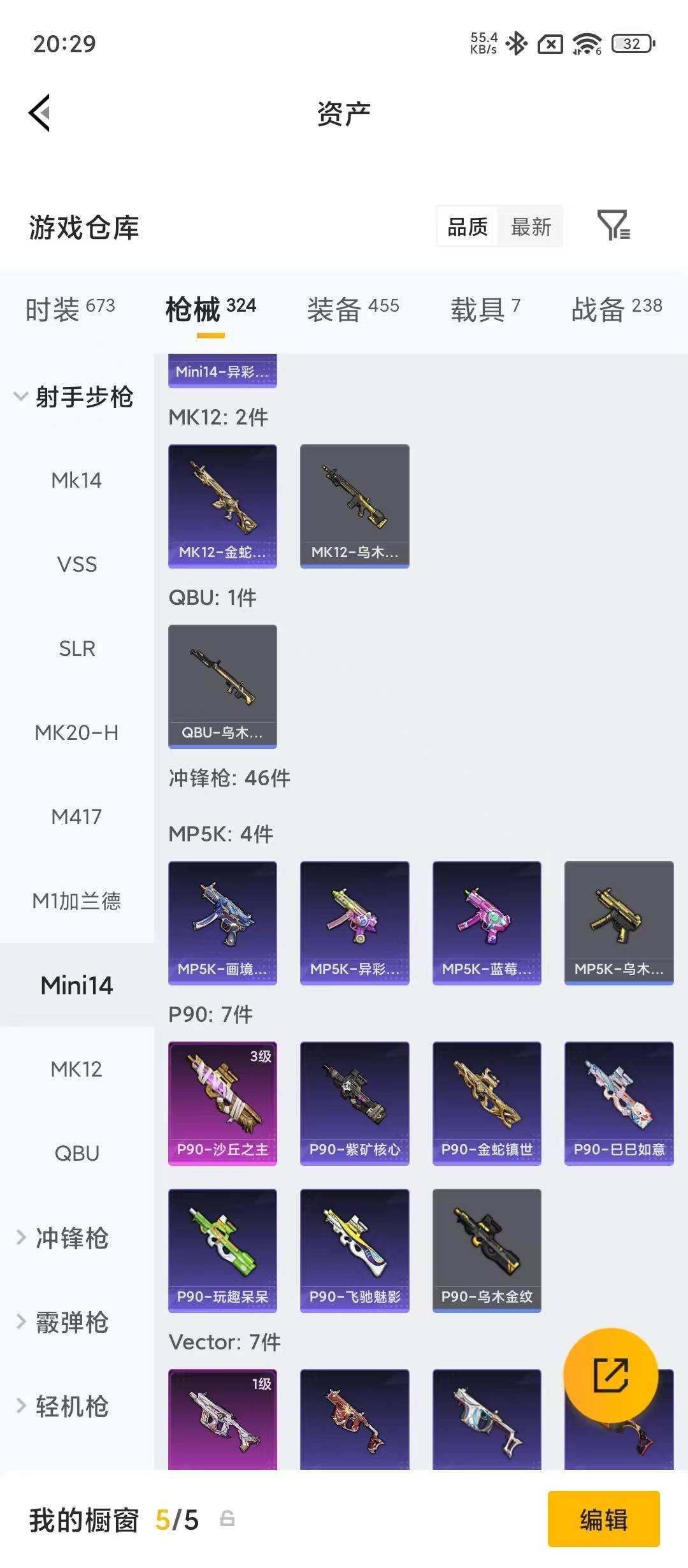
Task: Open P90-沙丘之主 level 3 skin
Action: pyautogui.click(x=222, y=1103)
